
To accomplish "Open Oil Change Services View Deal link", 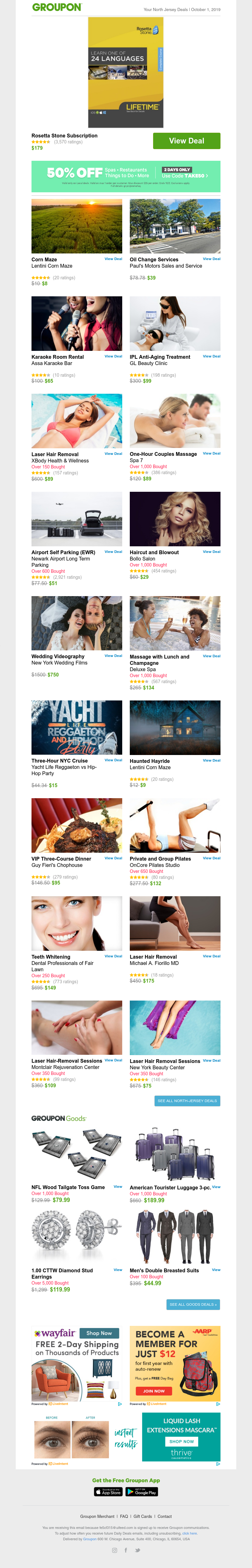I will click(211, 259).
